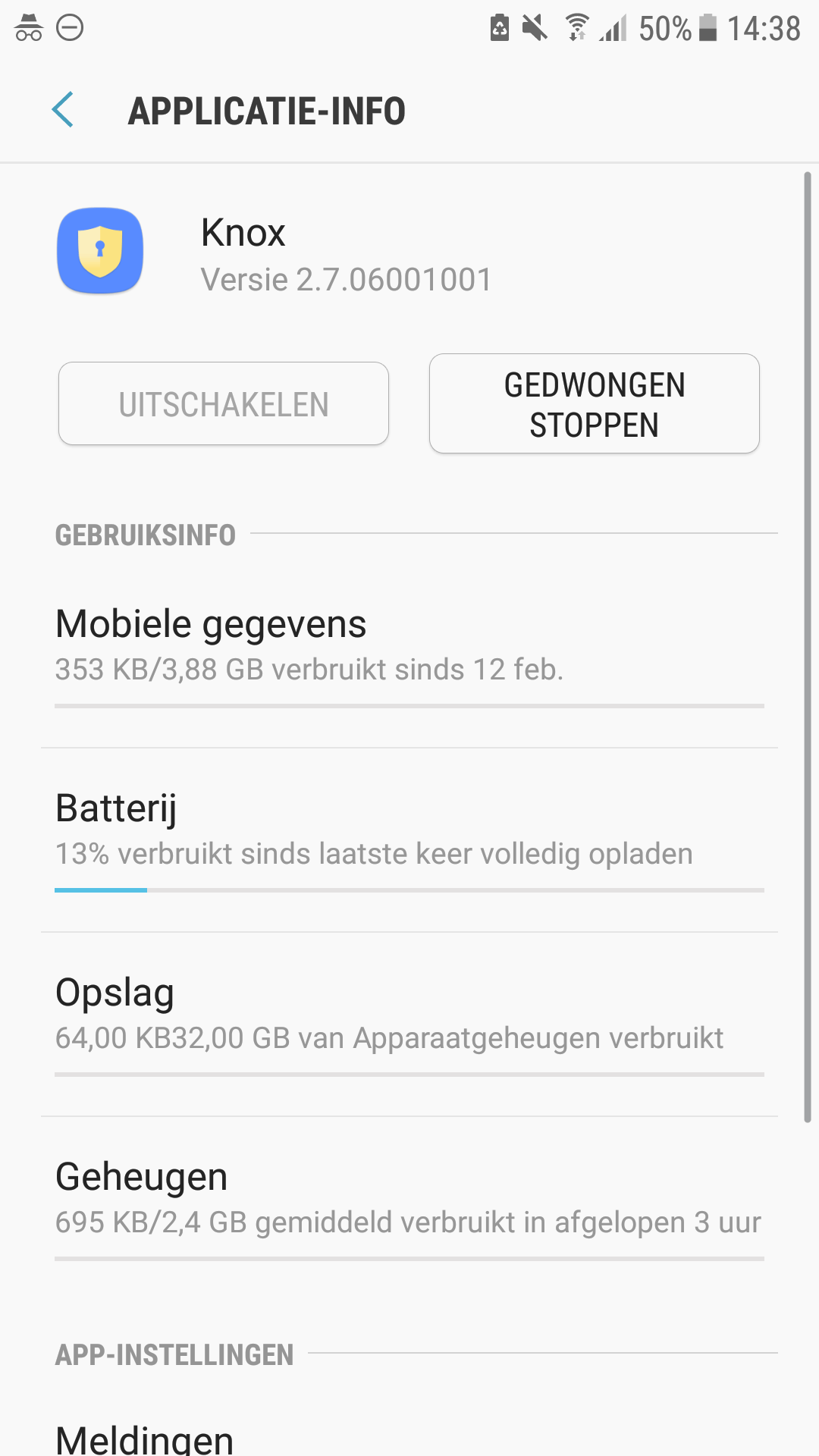Open Mobiele gegevens usage details
The width and height of the screenshot is (819, 1456).
(x=409, y=645)
